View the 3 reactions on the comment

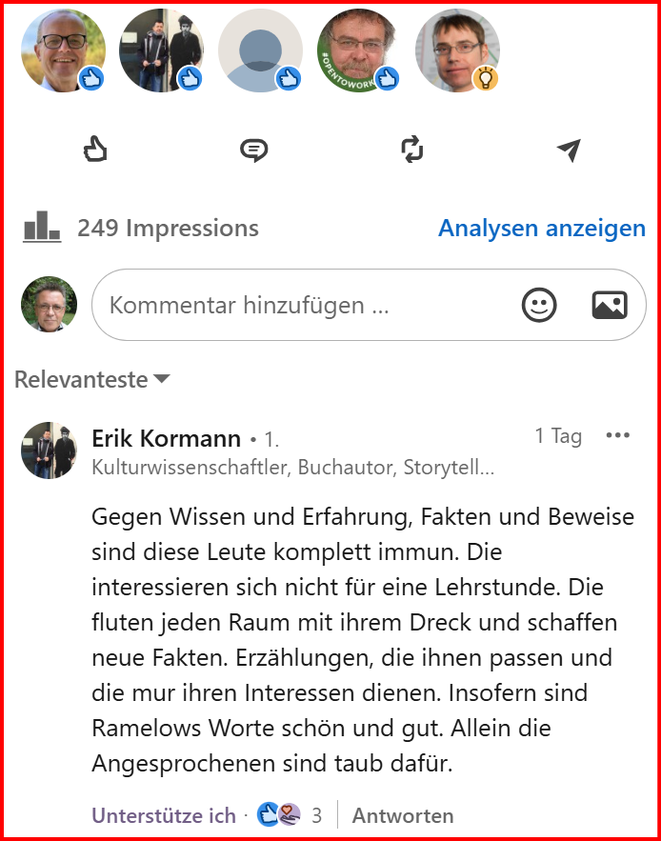[290, 816]
